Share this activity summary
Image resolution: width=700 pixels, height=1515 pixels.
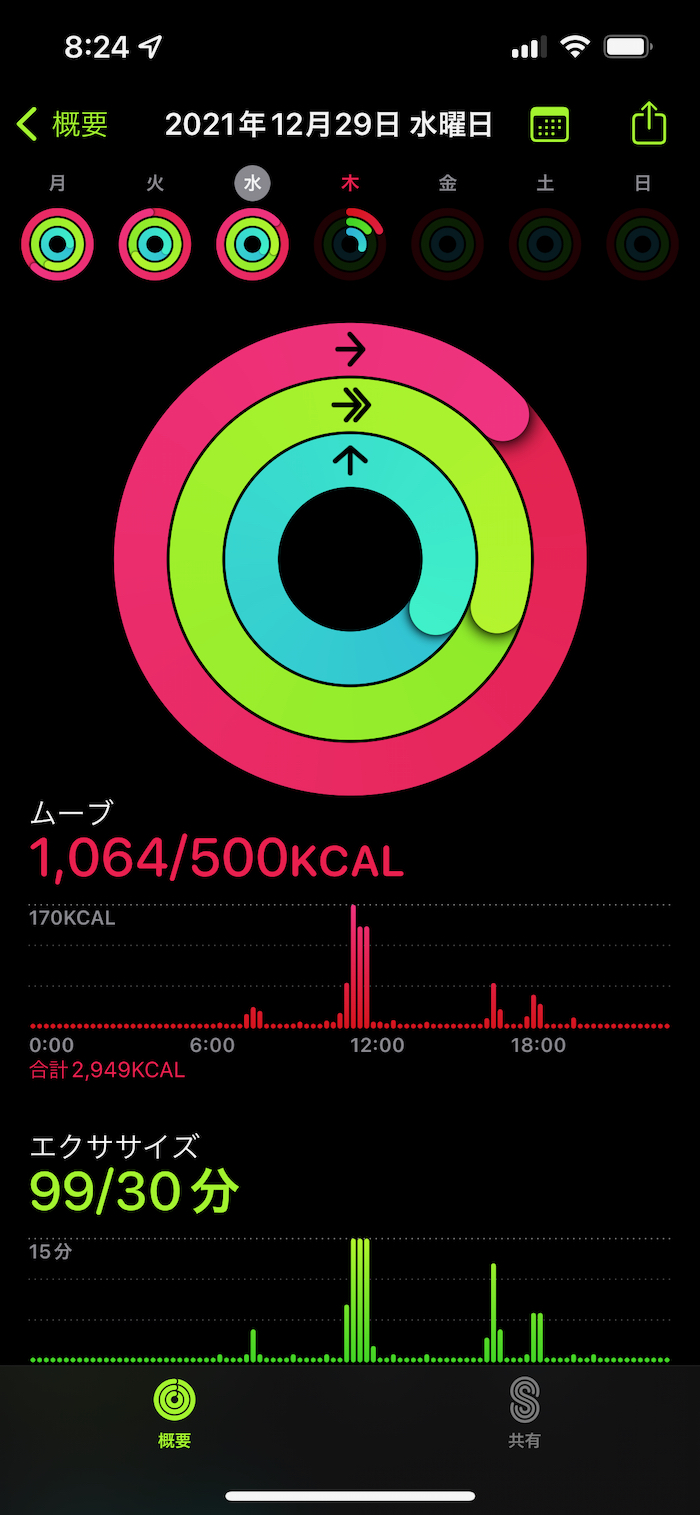649,124
